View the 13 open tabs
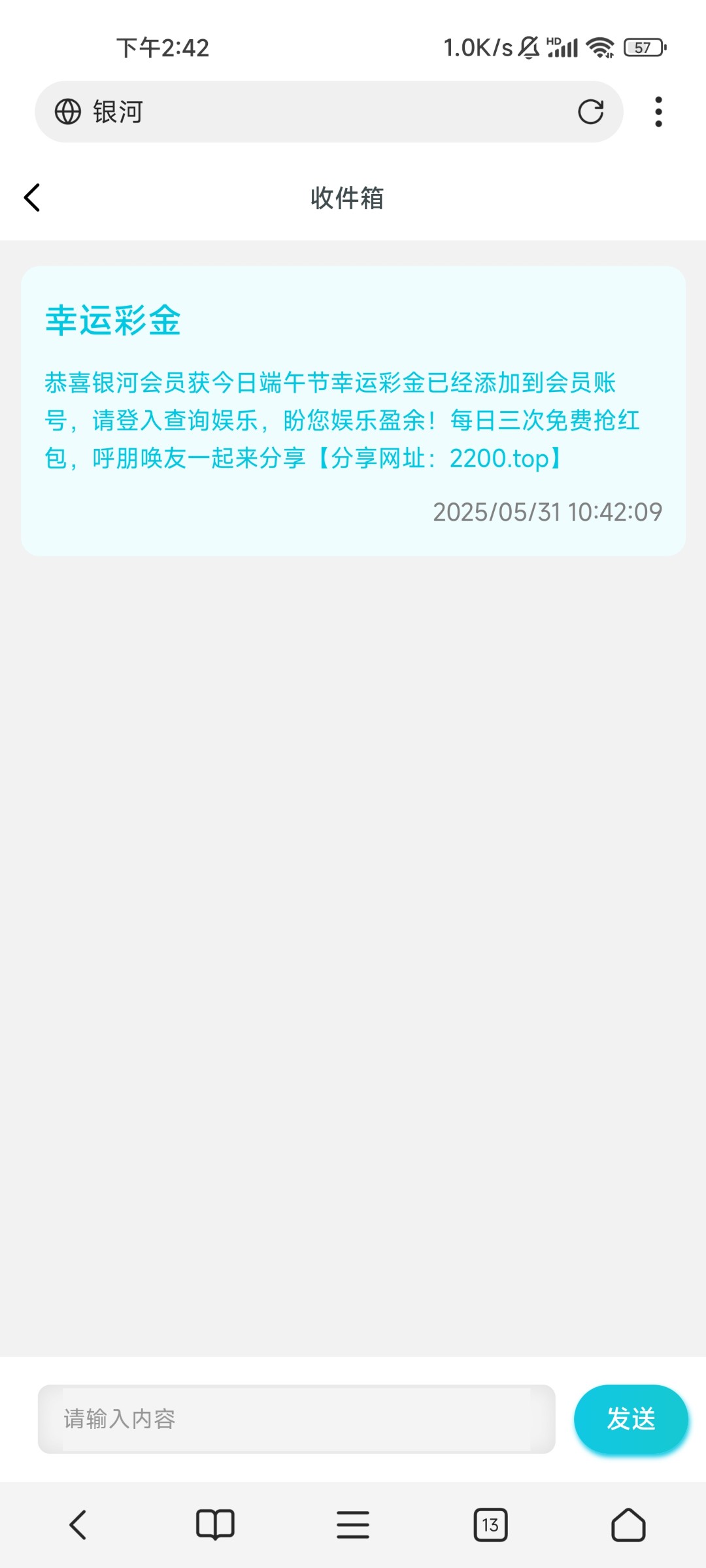 490,1525
